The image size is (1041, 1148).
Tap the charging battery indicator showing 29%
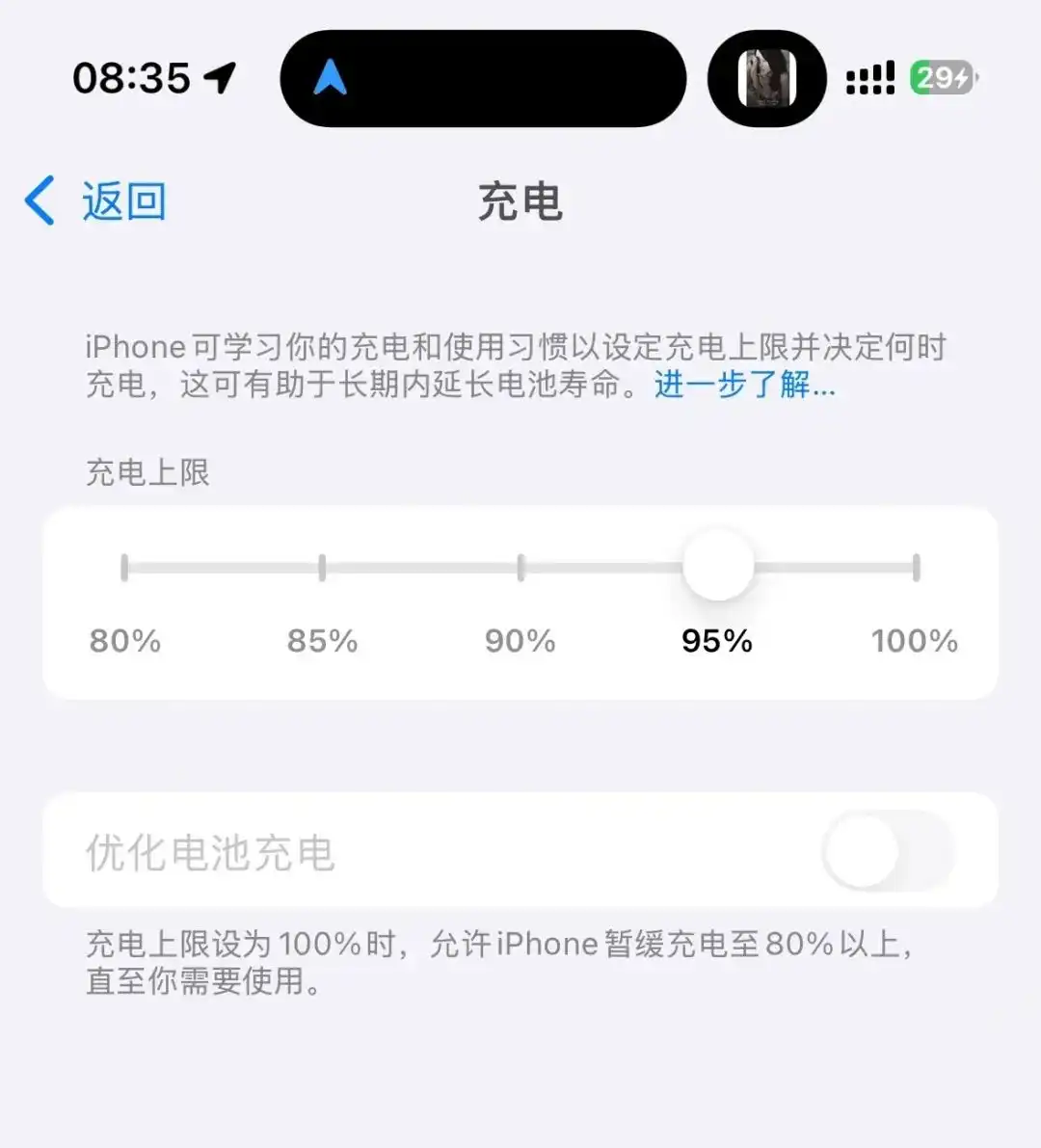point(942,77)
